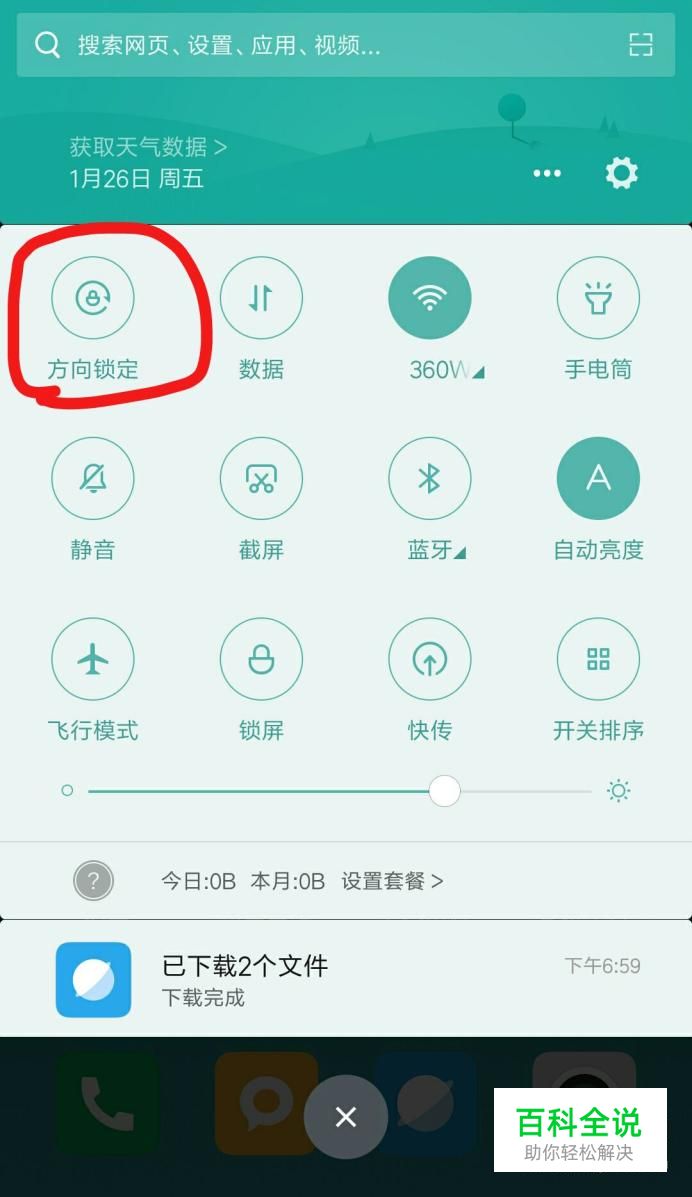Open the scan icon in the search bar
The width and height of the screenshot is (692, 1197).
tap(640, 45)
